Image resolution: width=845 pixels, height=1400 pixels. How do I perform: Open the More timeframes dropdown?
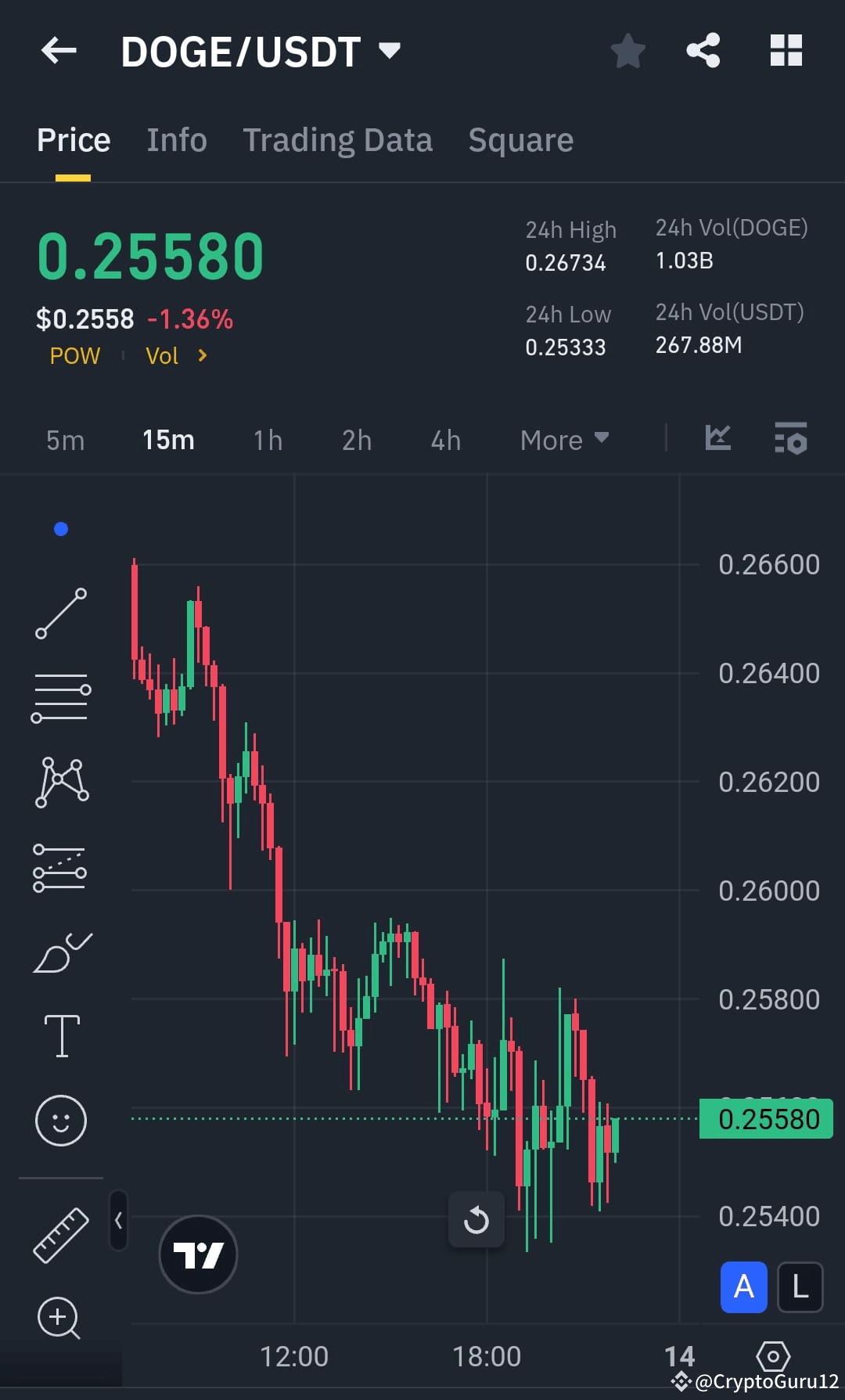coord(563,440)
